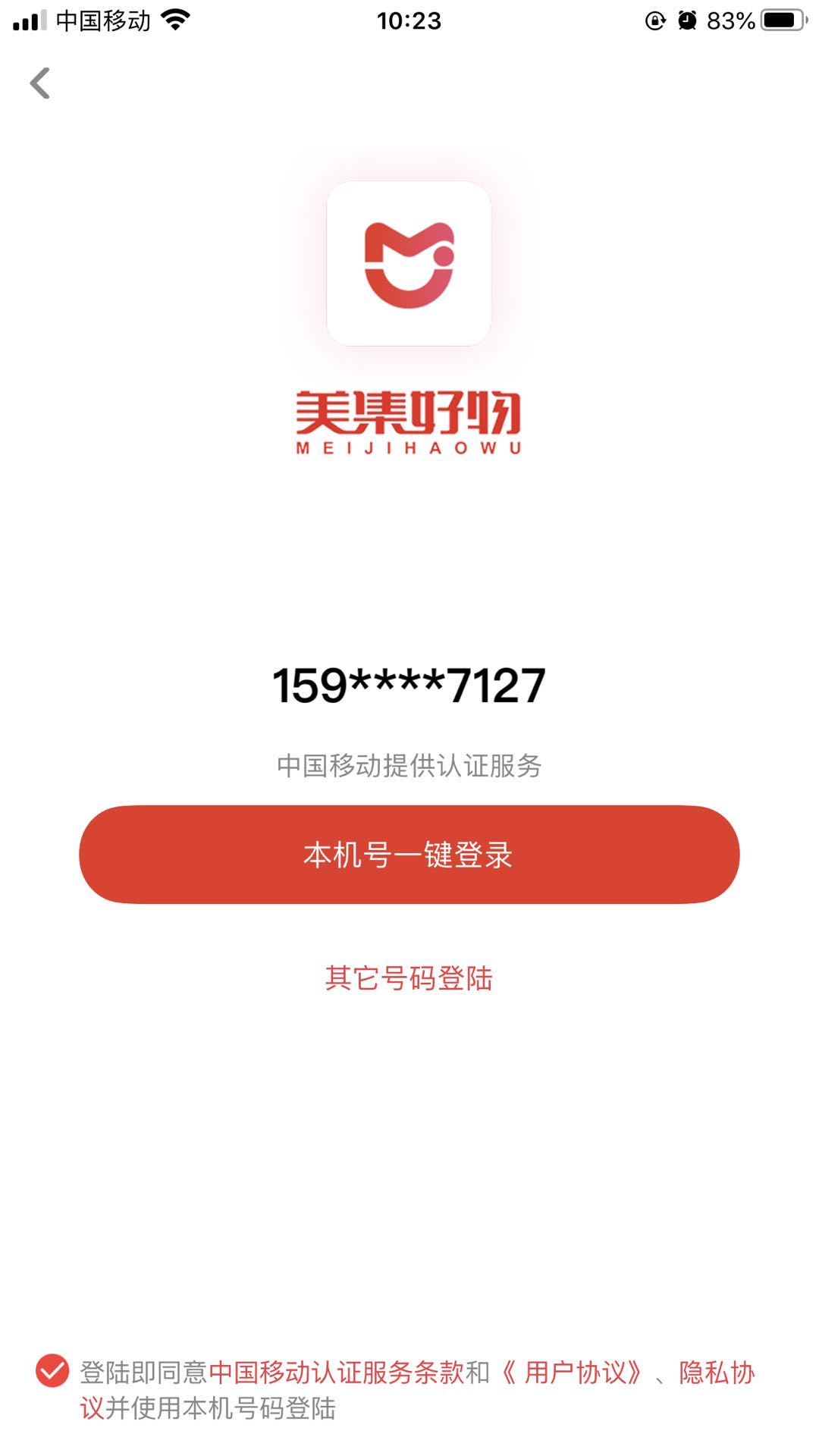Go back using the top-left arrow

point(40,83)
